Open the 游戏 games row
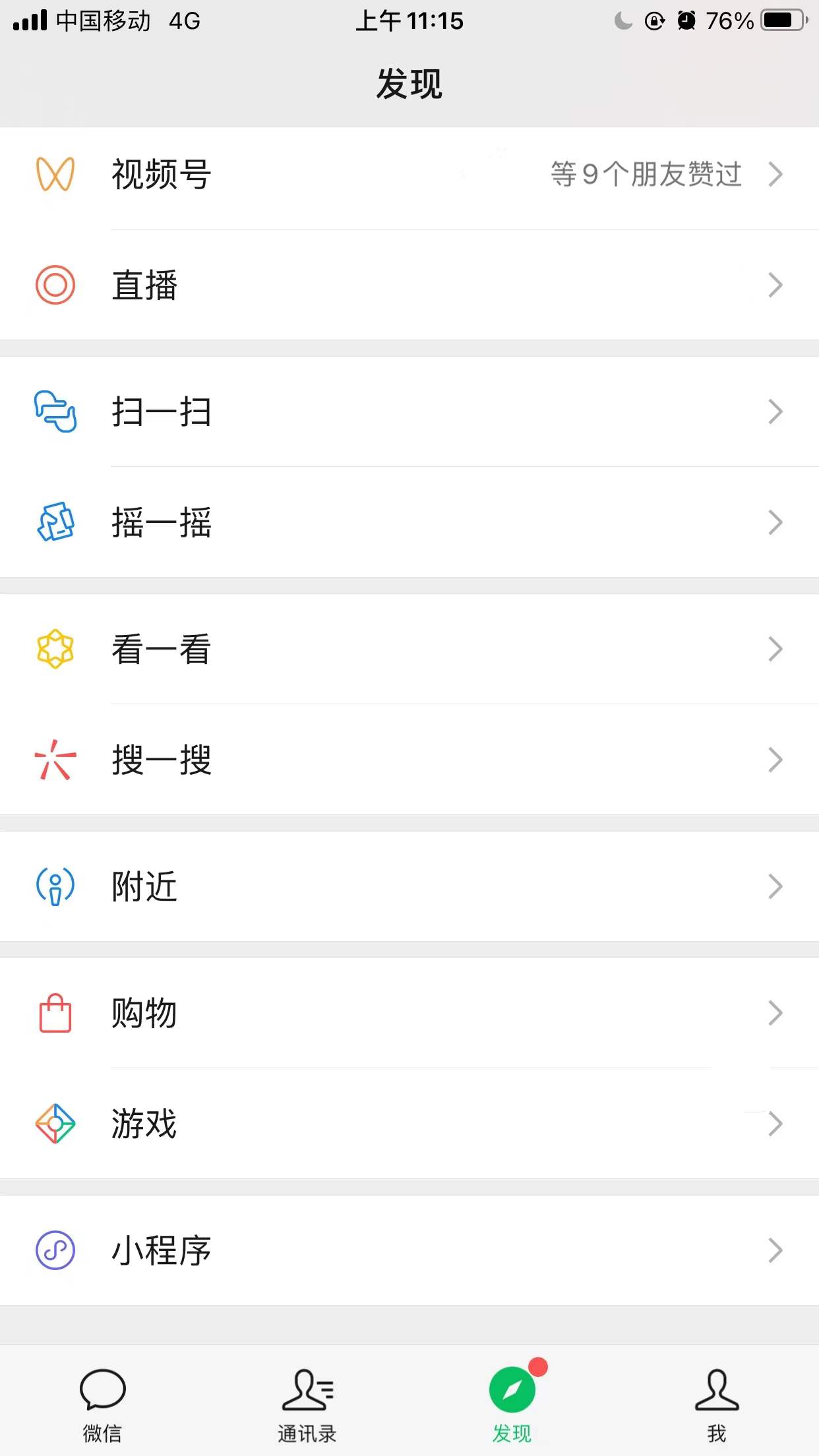819x1456 pixels. tap(409, 1124)
